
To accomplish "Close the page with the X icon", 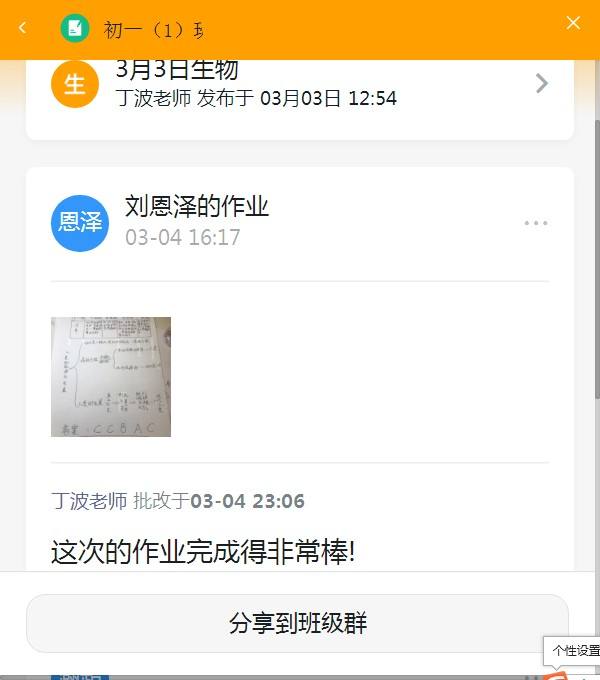I will pos(573,23).
